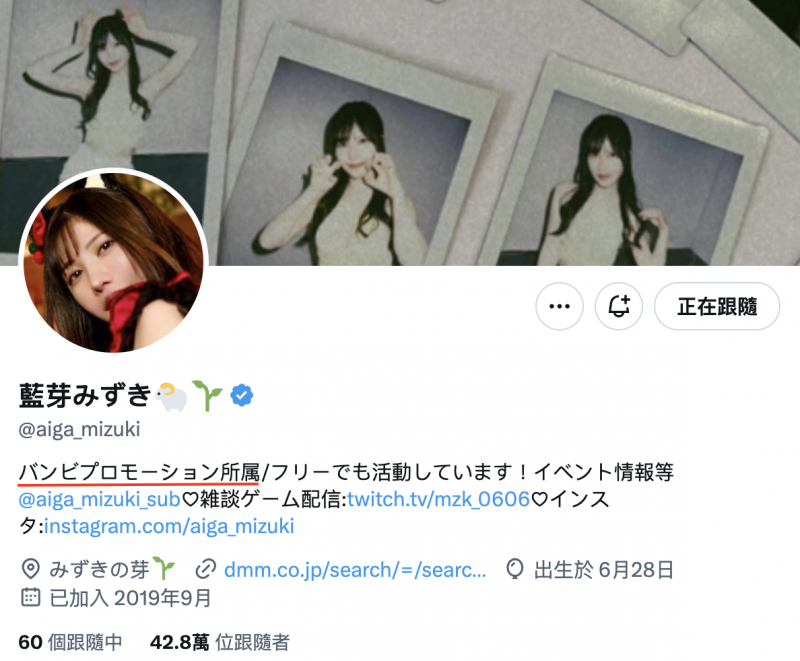The image size is (800, 661).
Task: Open the dmm.co.jp website link
Action: point(355,570)
